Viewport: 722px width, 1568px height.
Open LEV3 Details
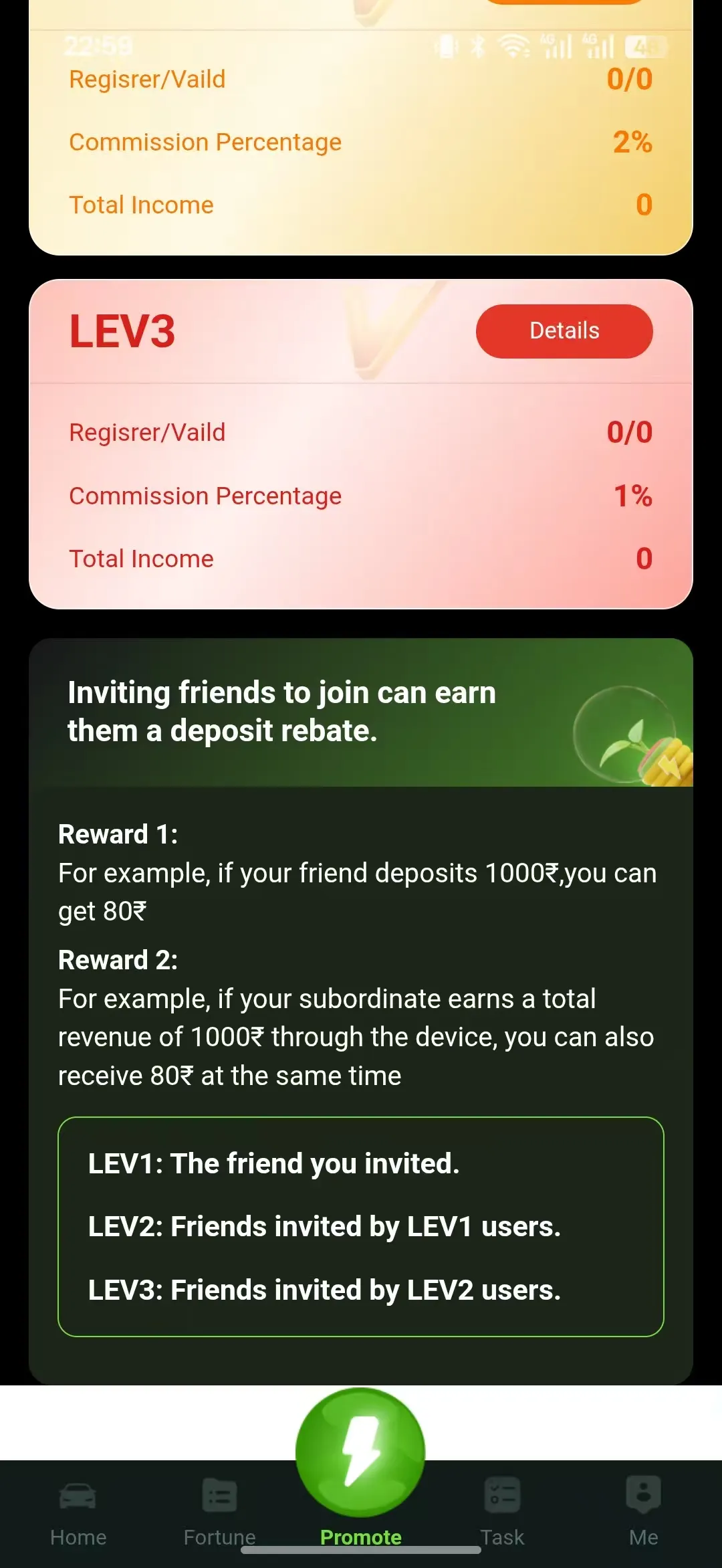click(564, 331)
